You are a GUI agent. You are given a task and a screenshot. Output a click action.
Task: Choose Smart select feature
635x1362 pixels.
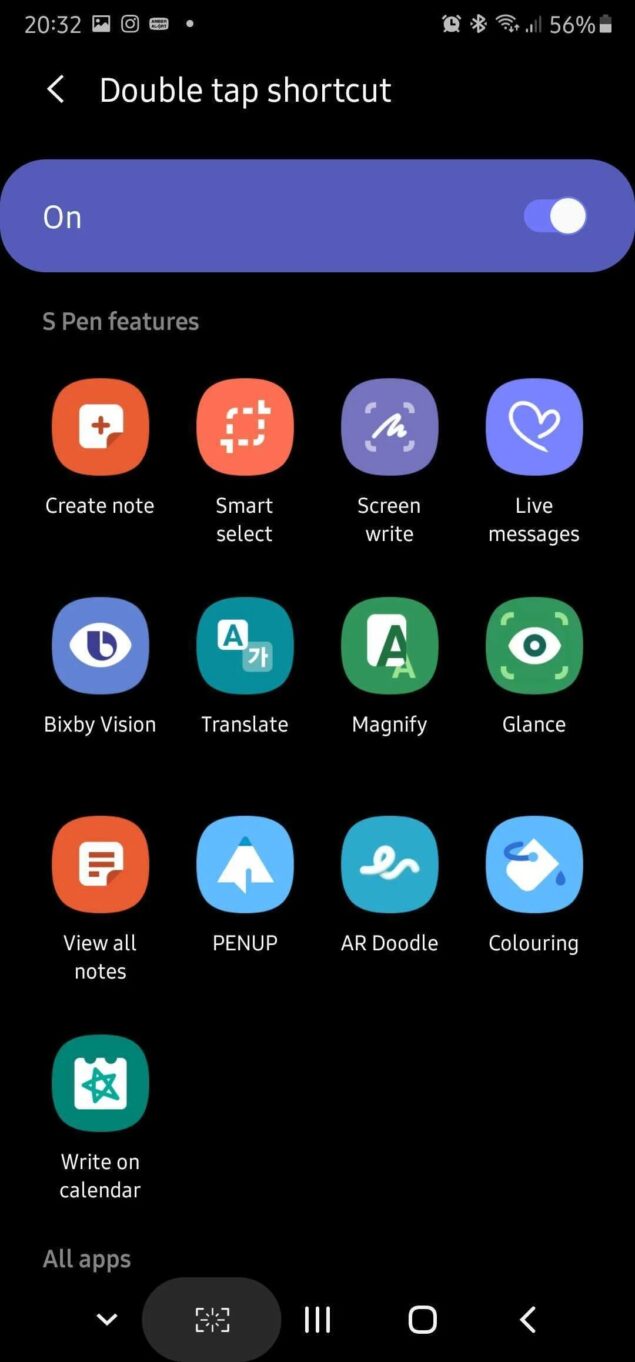[245, 428]
